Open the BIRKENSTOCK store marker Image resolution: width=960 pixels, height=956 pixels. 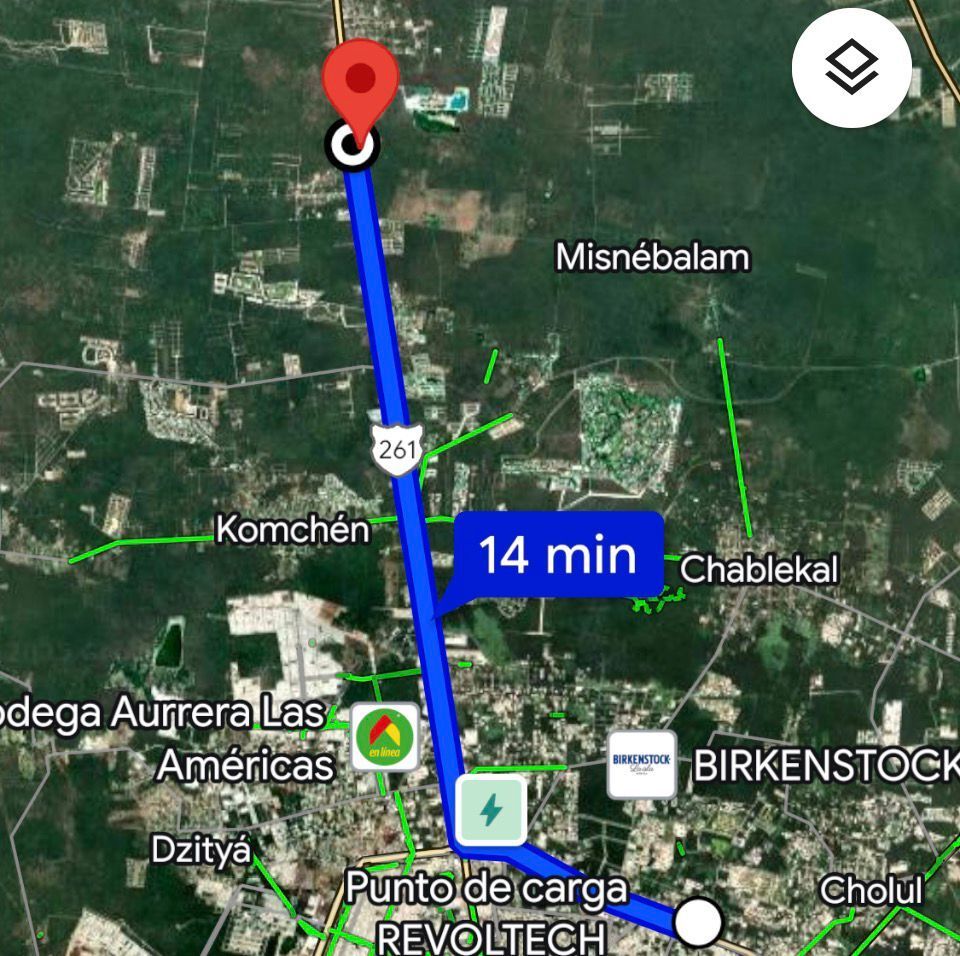click(x=642, y=765)
